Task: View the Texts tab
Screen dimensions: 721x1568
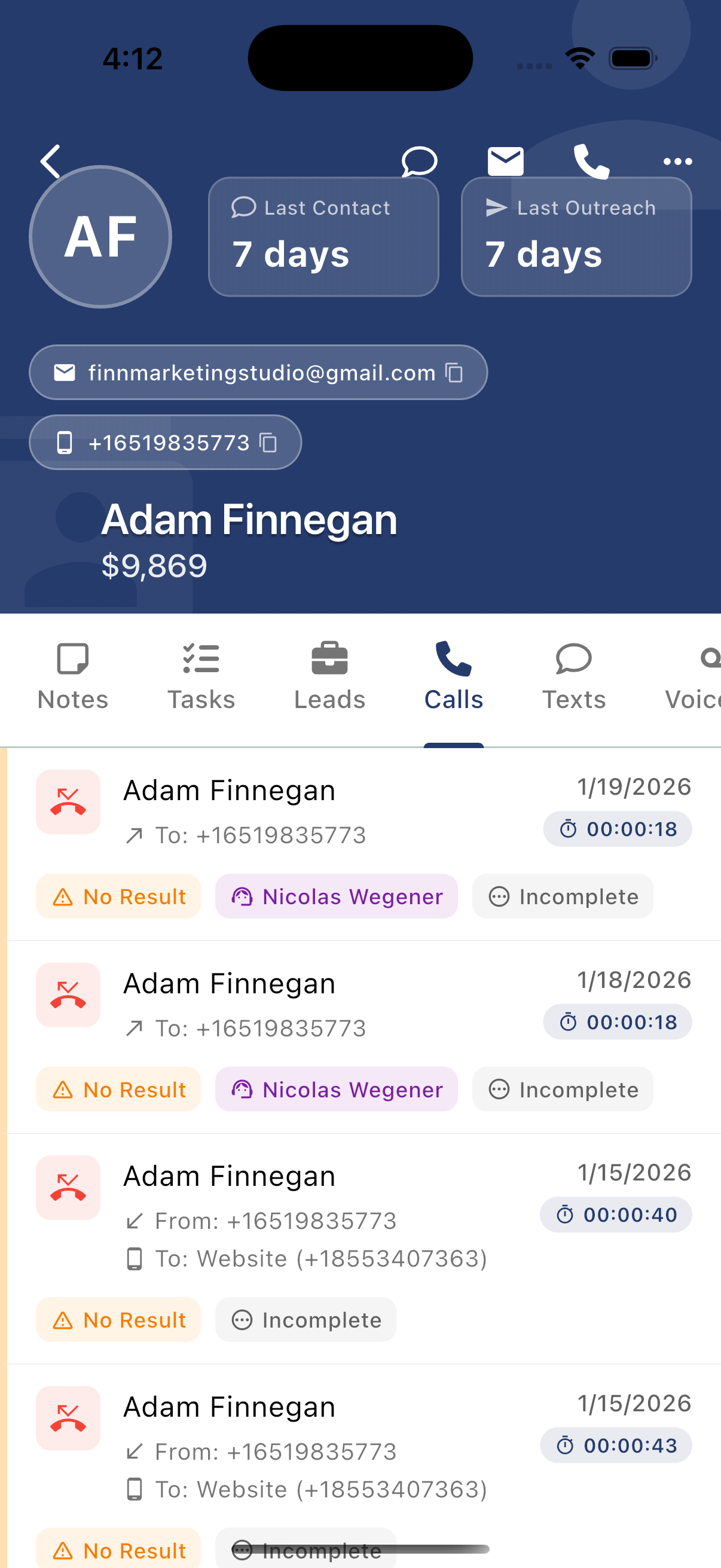Action: [x=574, y=677]
